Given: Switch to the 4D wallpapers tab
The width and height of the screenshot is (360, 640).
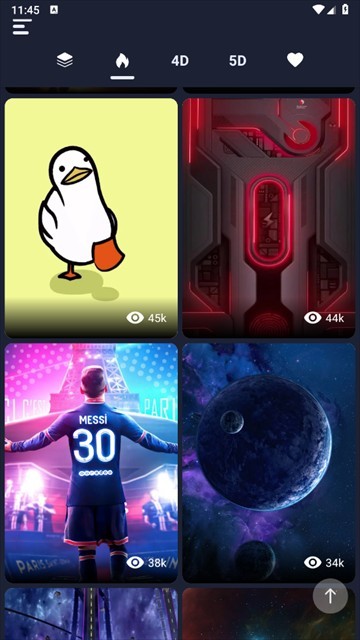Looking at the screenshot, I should click(180, 61).
